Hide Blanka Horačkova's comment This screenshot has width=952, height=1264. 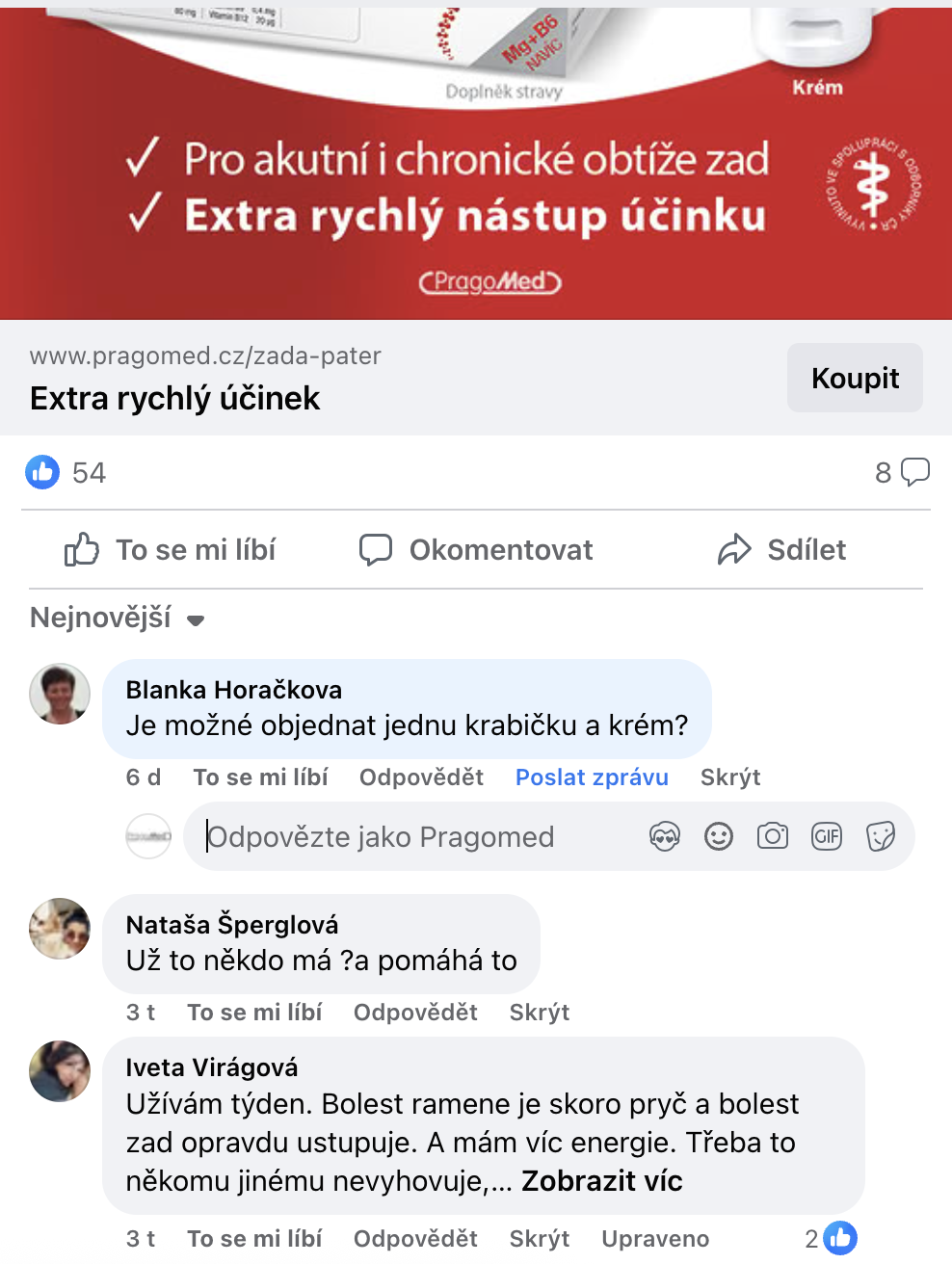click(x=730, y=777)
